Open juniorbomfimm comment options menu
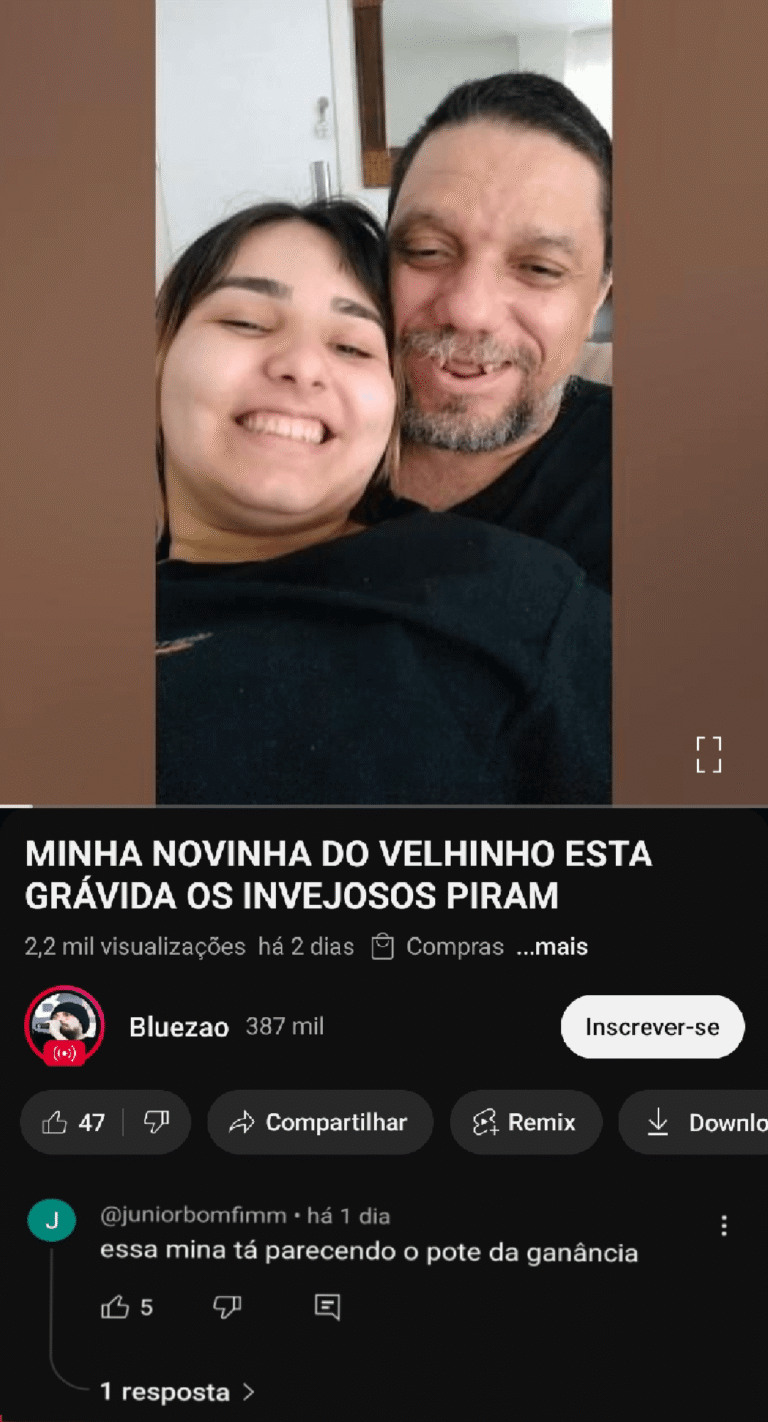 pos(724,1226)
